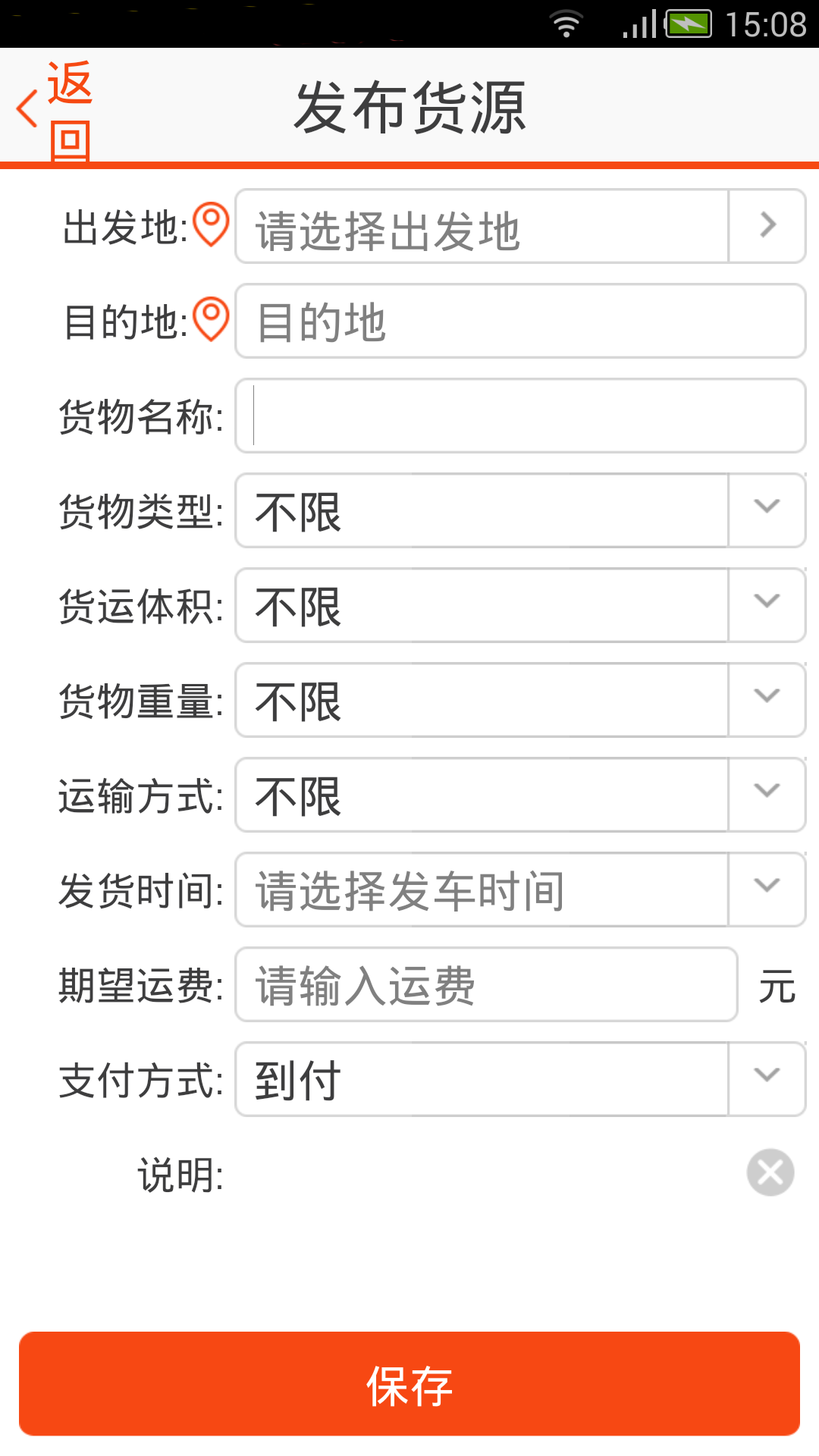Open the 货运体积 volume dropdown
Image resolution: width=819 pixels, height=1456 pixels.
519,605
